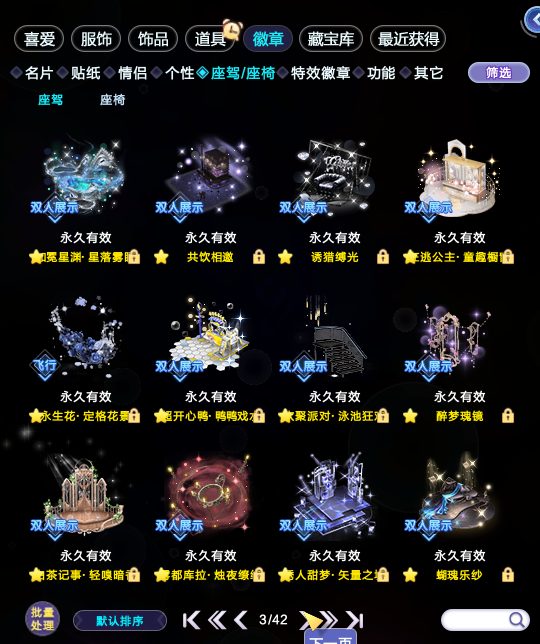
Task: Open the 筛选 filter button
Action: tap(499, 73)
